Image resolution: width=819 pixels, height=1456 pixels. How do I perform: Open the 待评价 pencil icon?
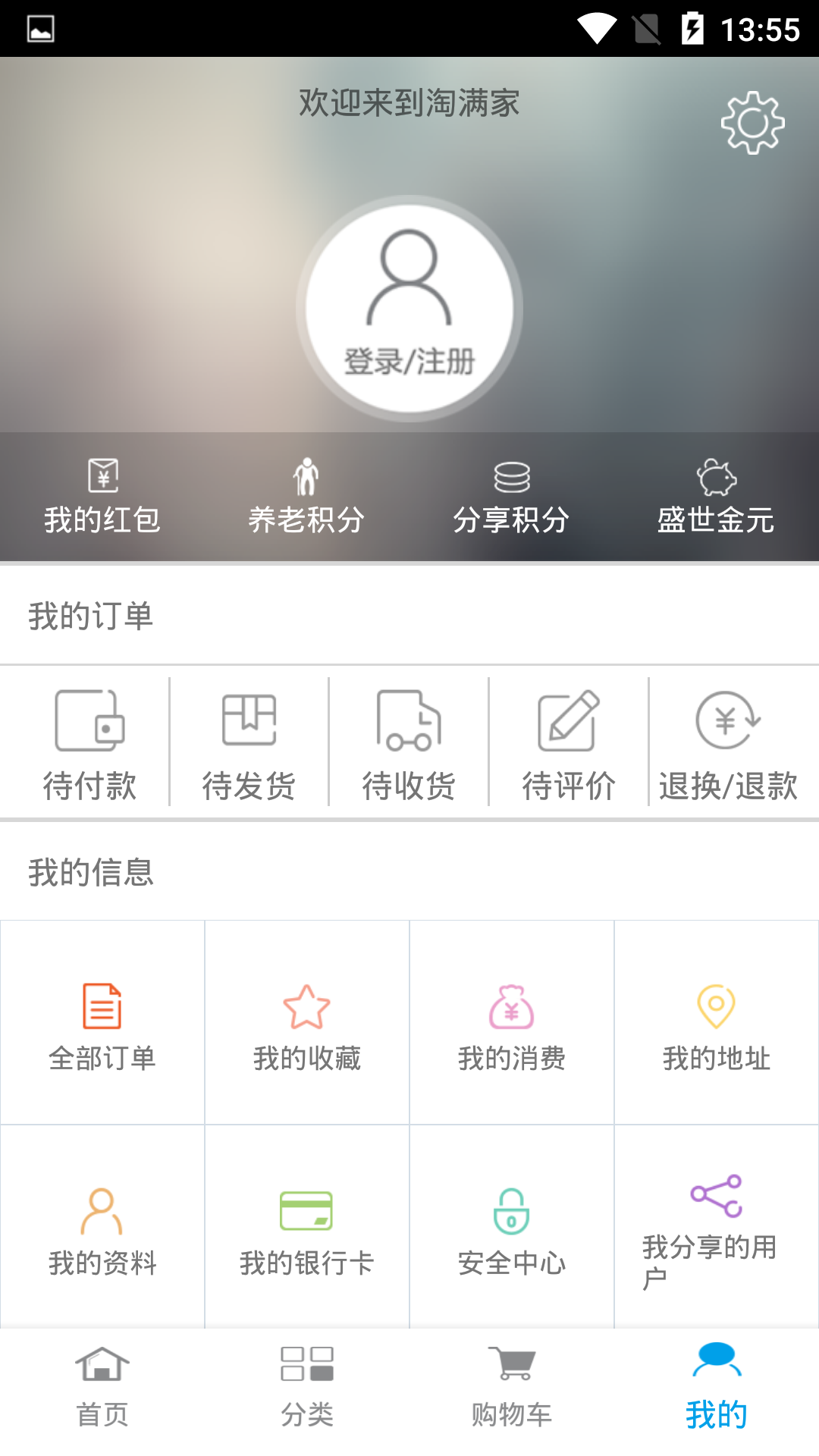[x=569, y=720]
